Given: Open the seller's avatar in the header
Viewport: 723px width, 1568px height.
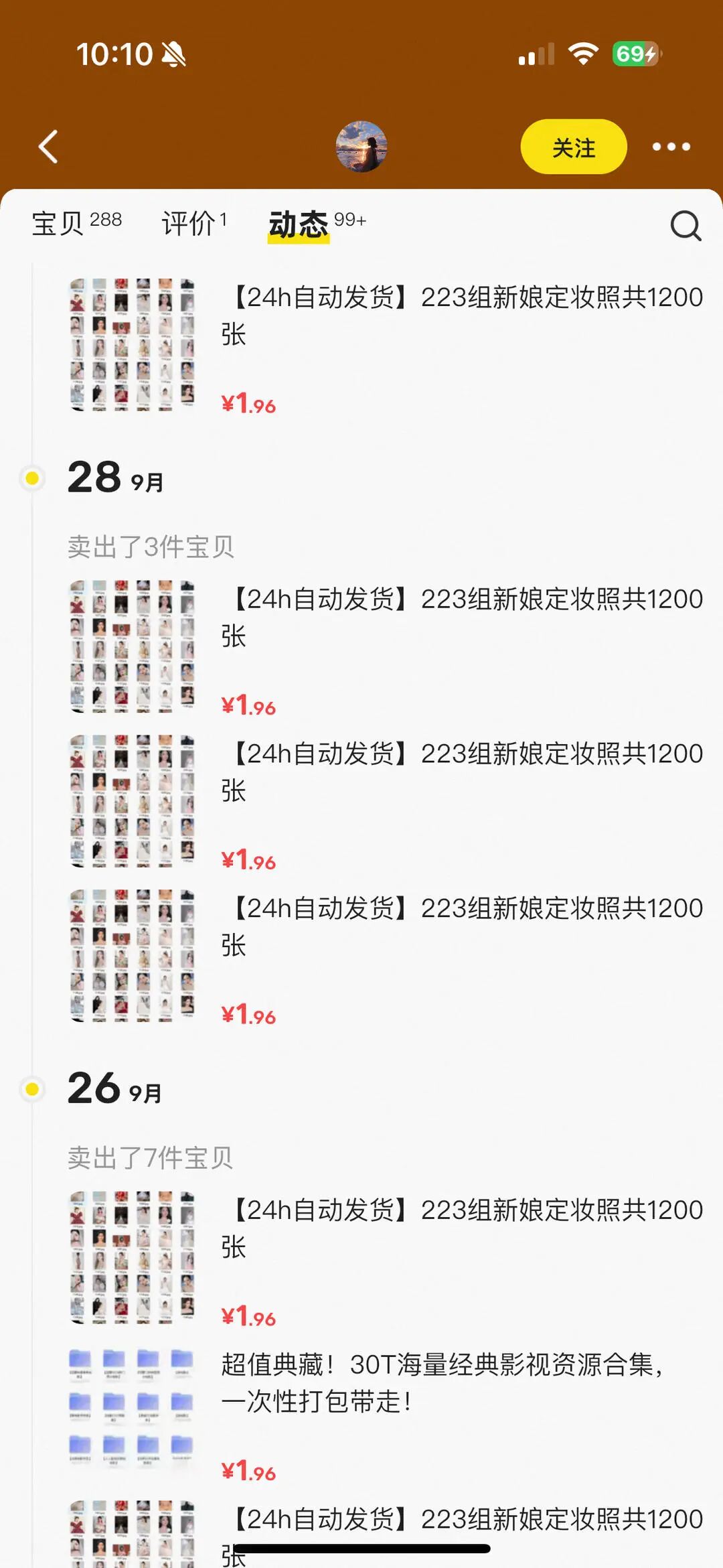Looking at the screenshot, I should click(361, 147).
